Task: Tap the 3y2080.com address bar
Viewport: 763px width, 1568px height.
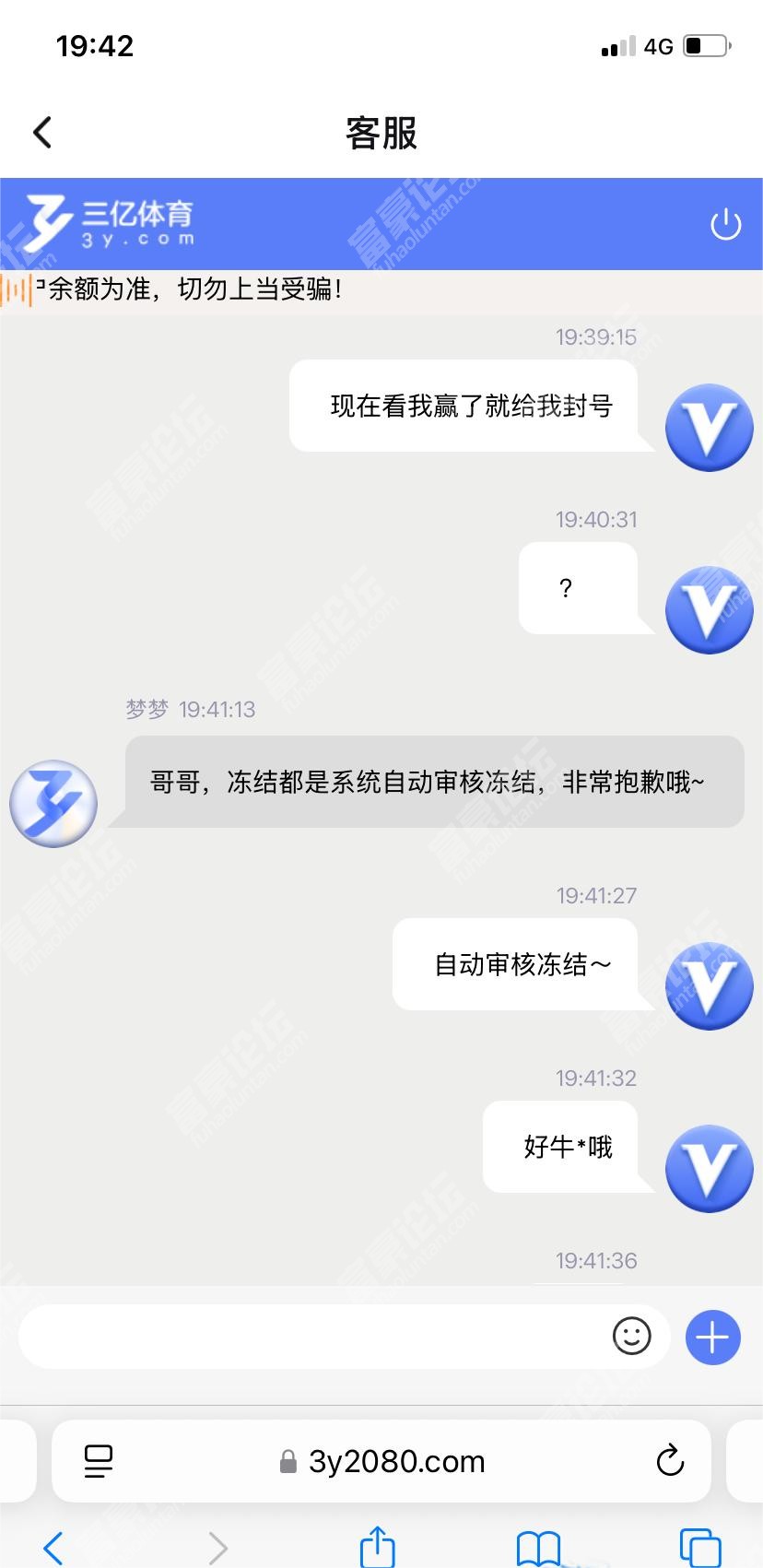Action: (396, 1461)
